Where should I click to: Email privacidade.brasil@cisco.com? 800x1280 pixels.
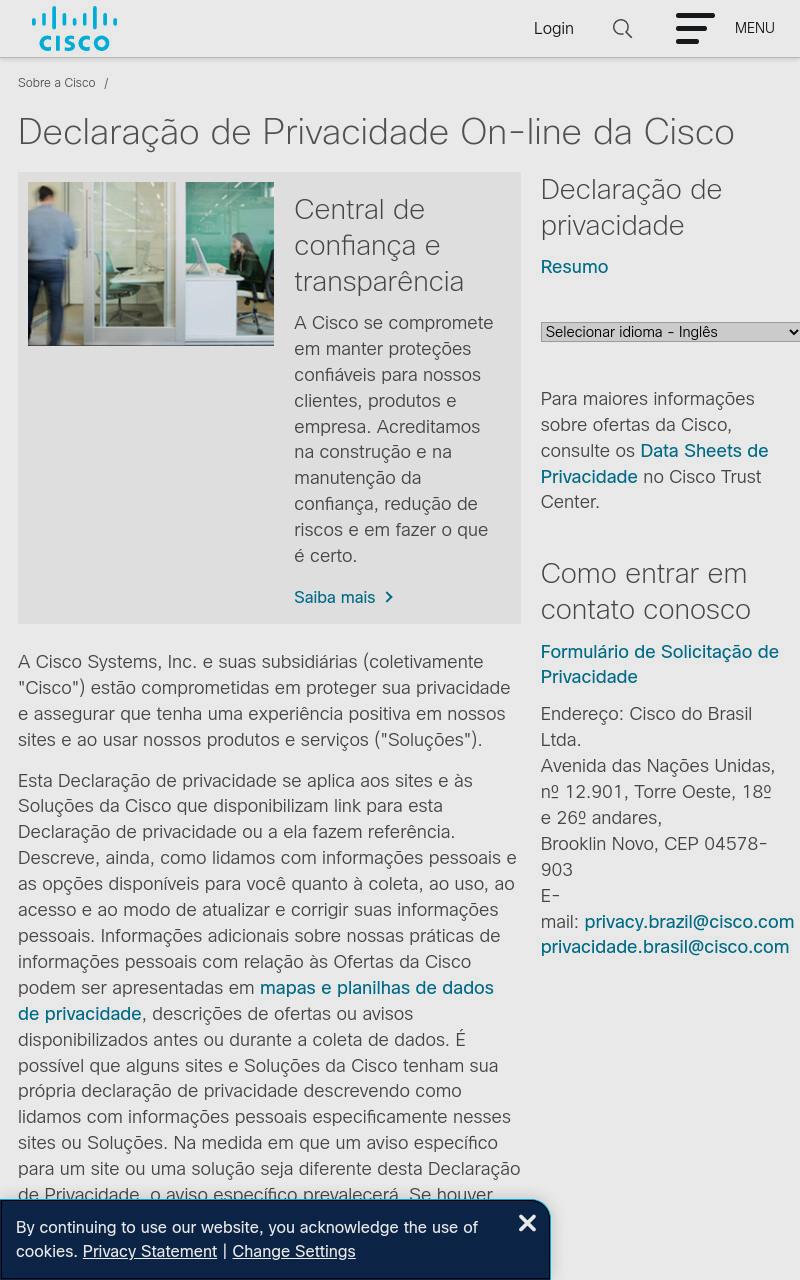click(665, 947)
